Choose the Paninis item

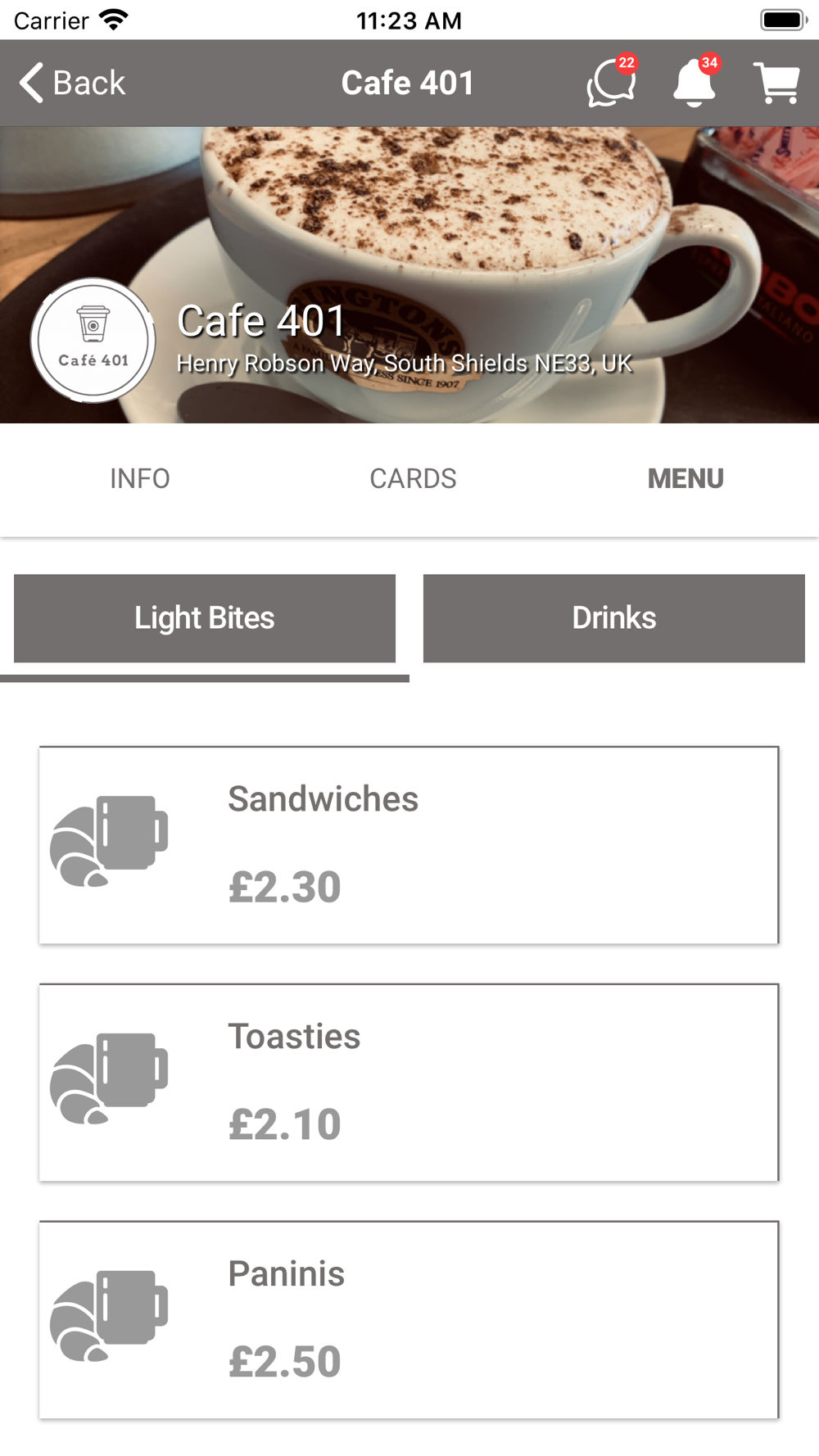[x=409, y=1320]
